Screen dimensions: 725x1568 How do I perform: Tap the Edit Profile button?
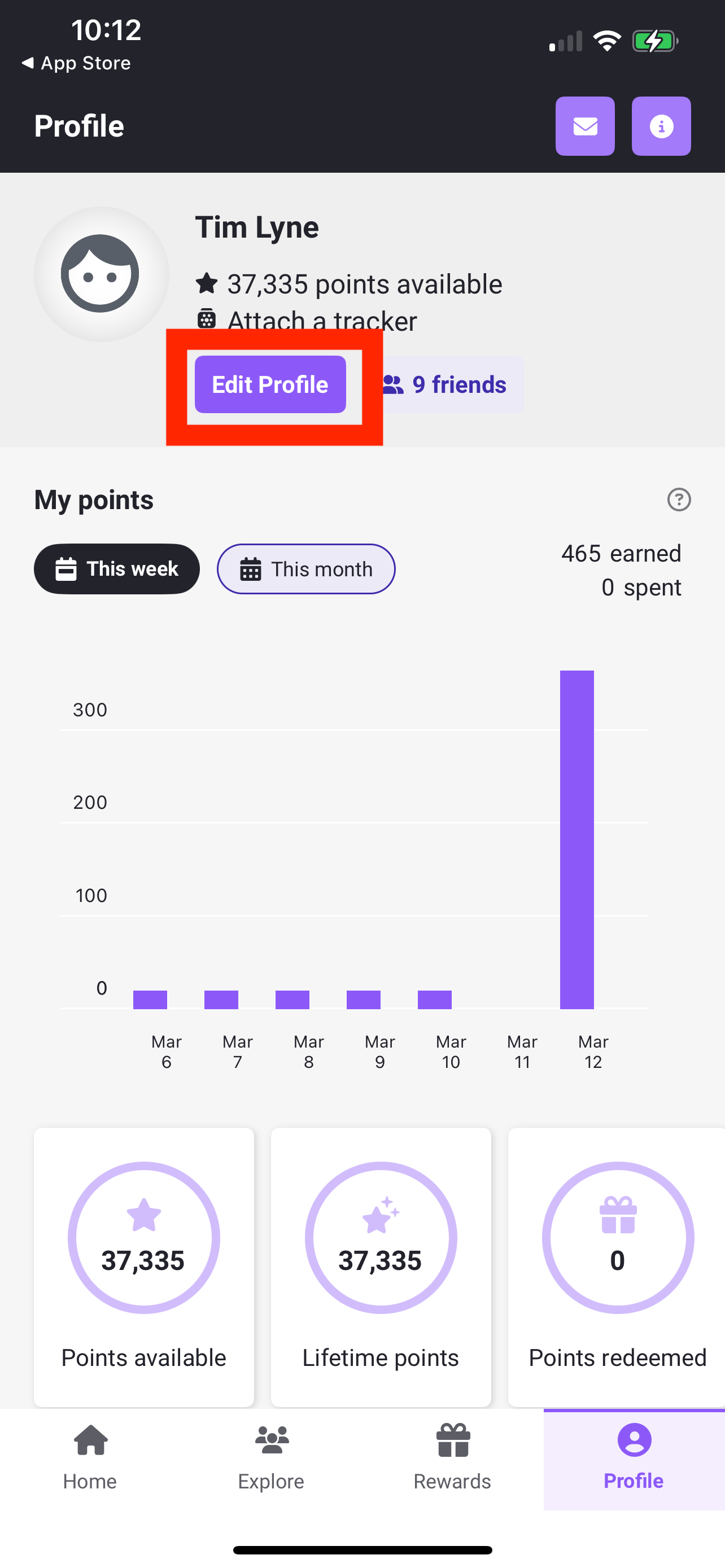click(x=270, y=384)
